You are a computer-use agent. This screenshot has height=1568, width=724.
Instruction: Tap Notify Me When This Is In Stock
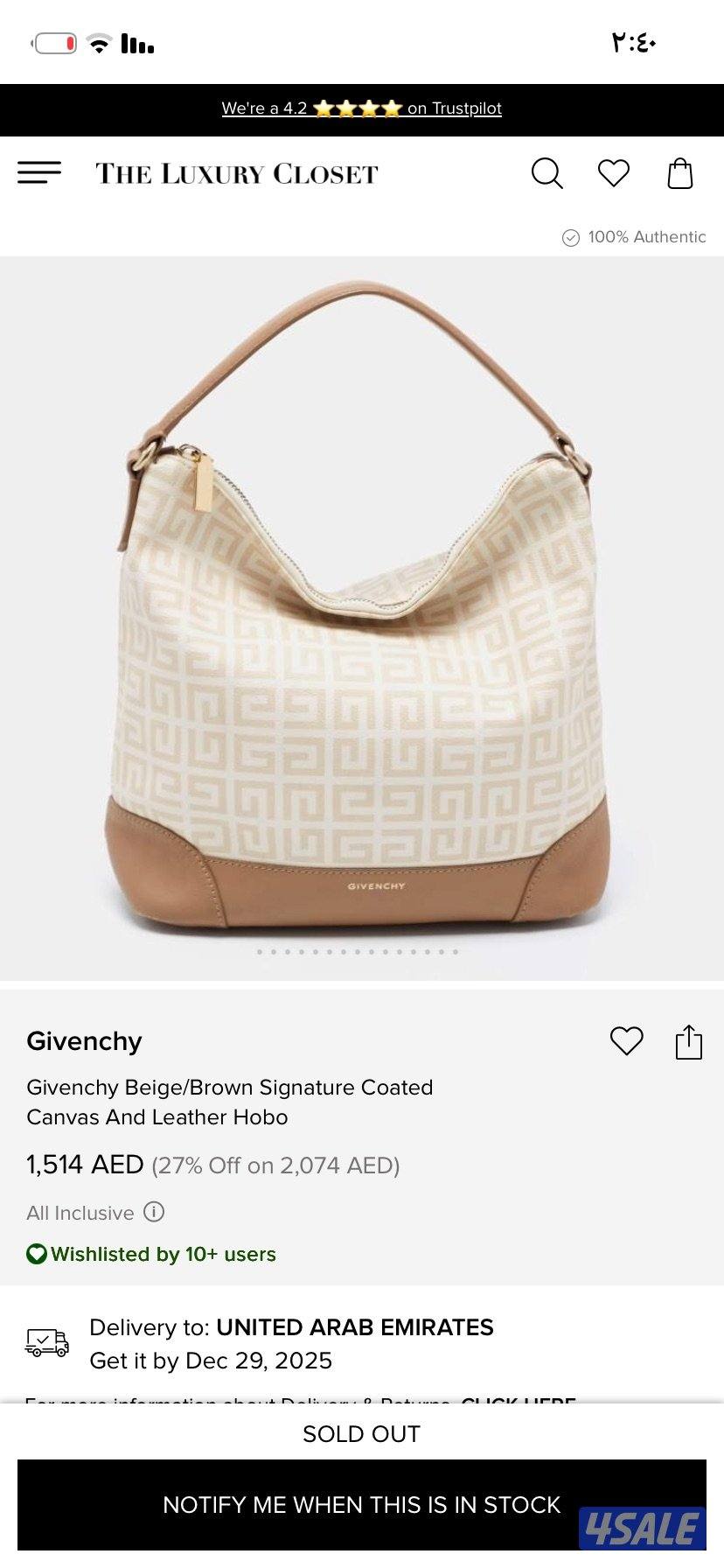pyautogui.click(x=361, y=1504)
